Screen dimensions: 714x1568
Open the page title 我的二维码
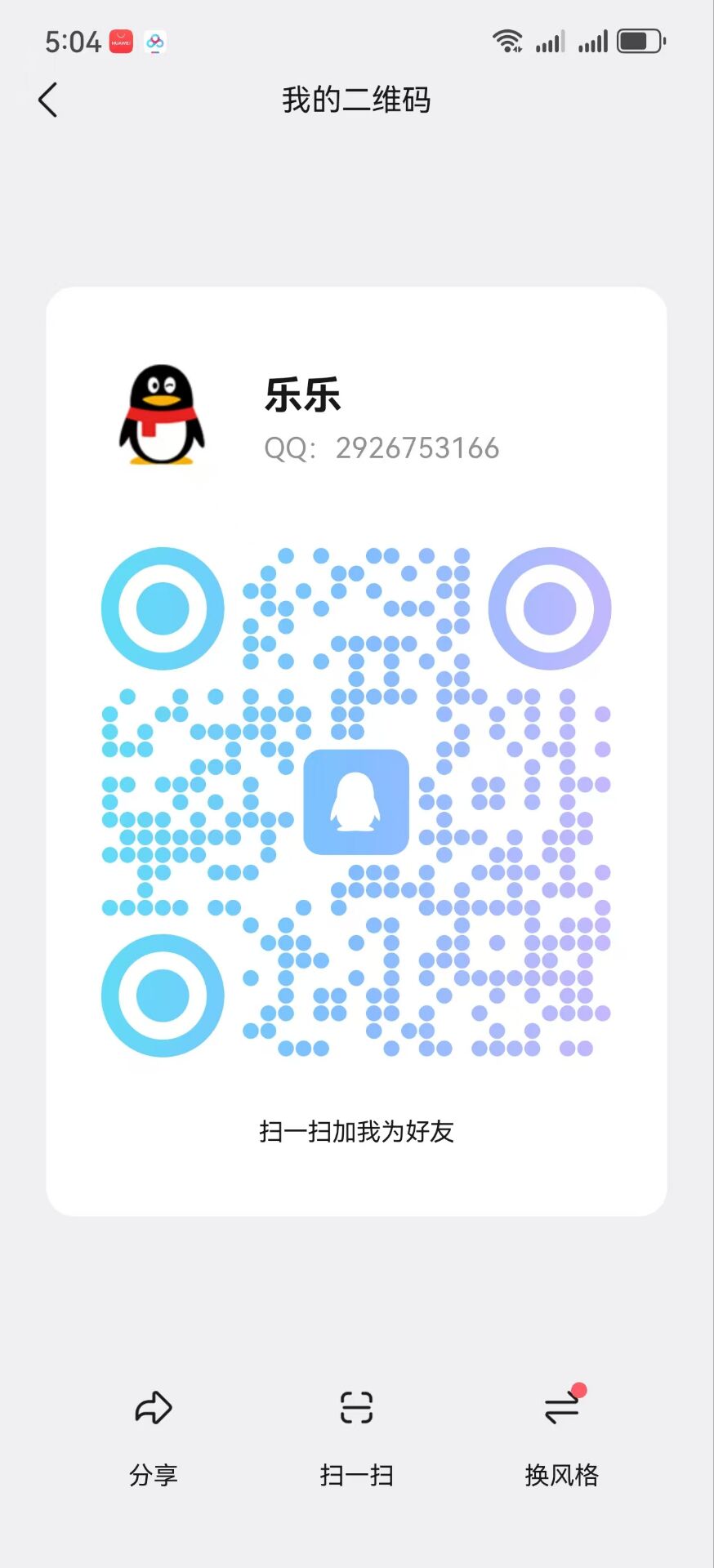click(356, 99)
